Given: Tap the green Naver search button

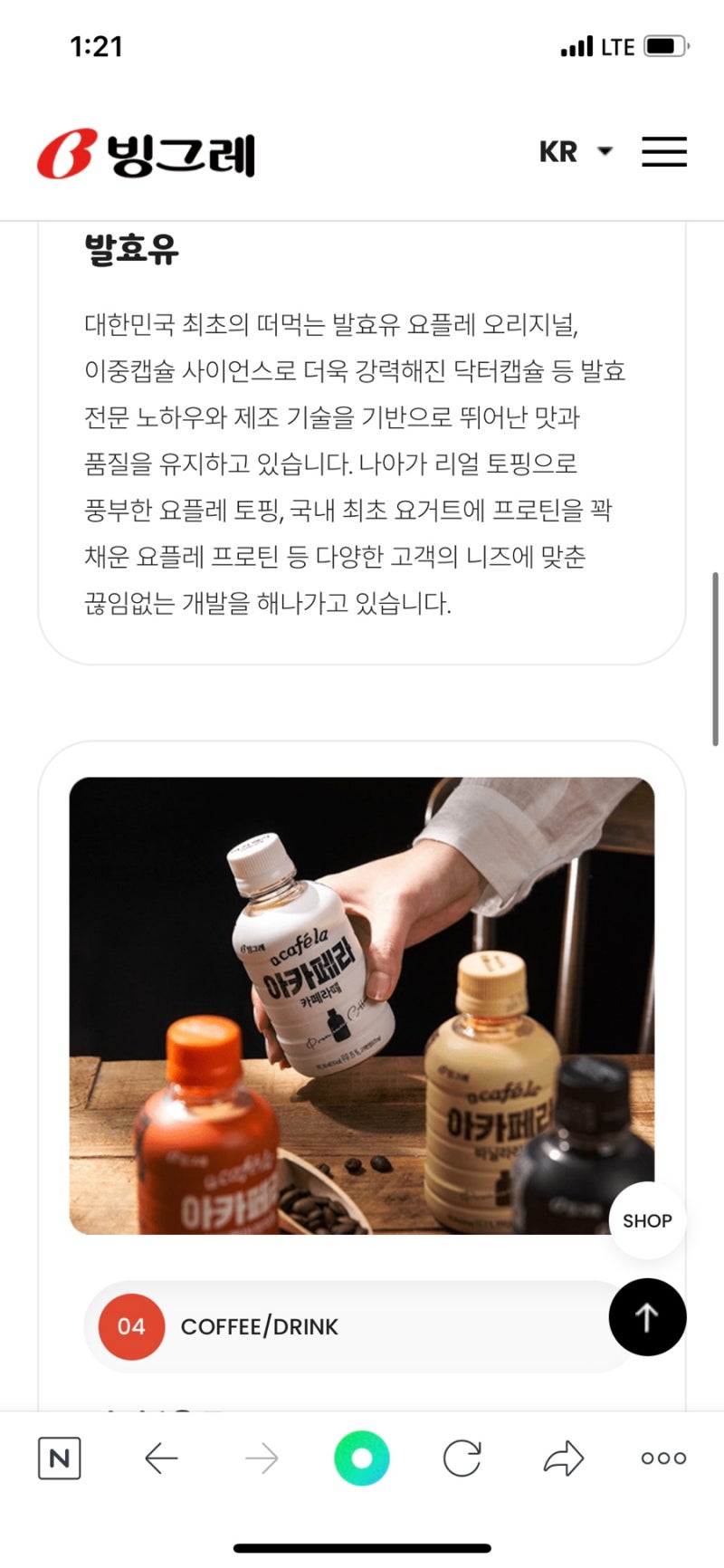Looking at the screenshot, I should click(x=362, y=1458).
